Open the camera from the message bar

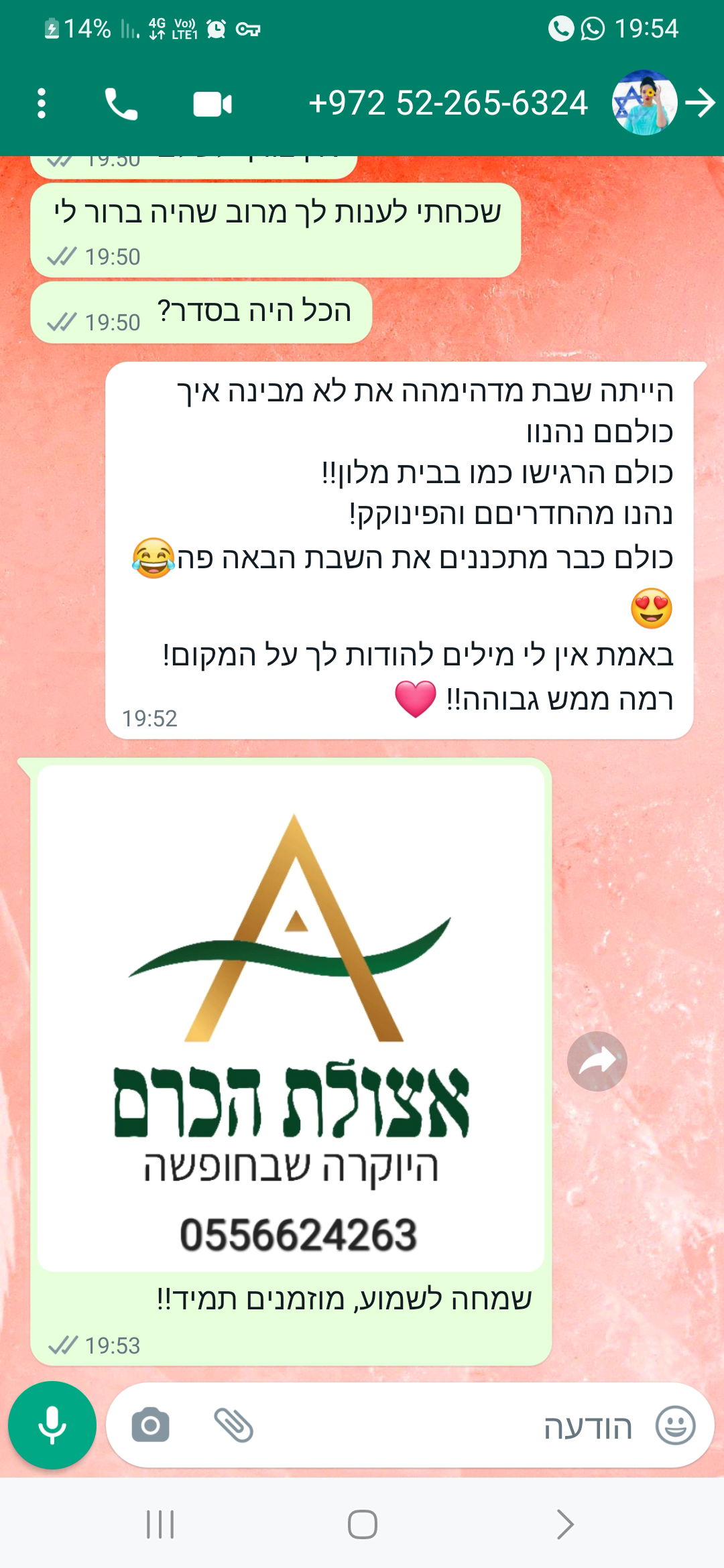(151, 1425)
